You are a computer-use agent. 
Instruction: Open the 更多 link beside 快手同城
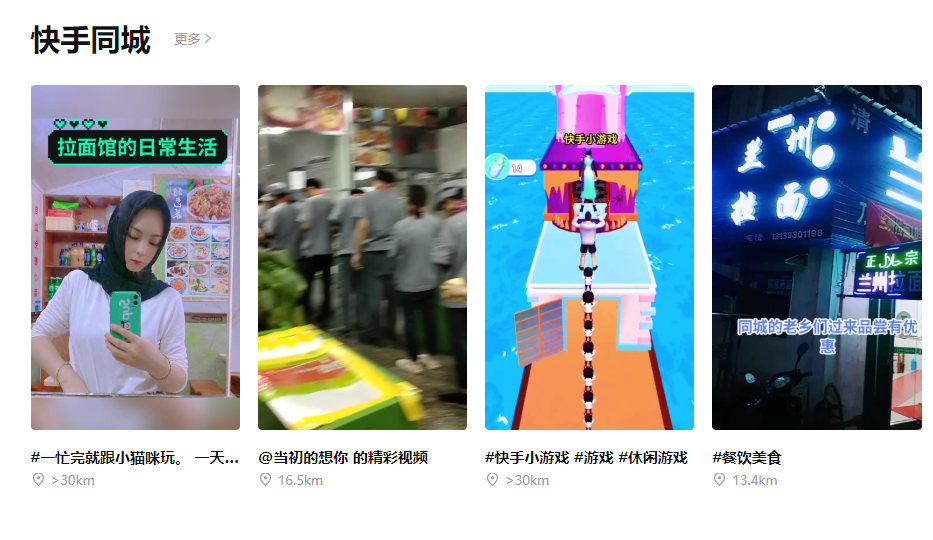coord(192,39)
